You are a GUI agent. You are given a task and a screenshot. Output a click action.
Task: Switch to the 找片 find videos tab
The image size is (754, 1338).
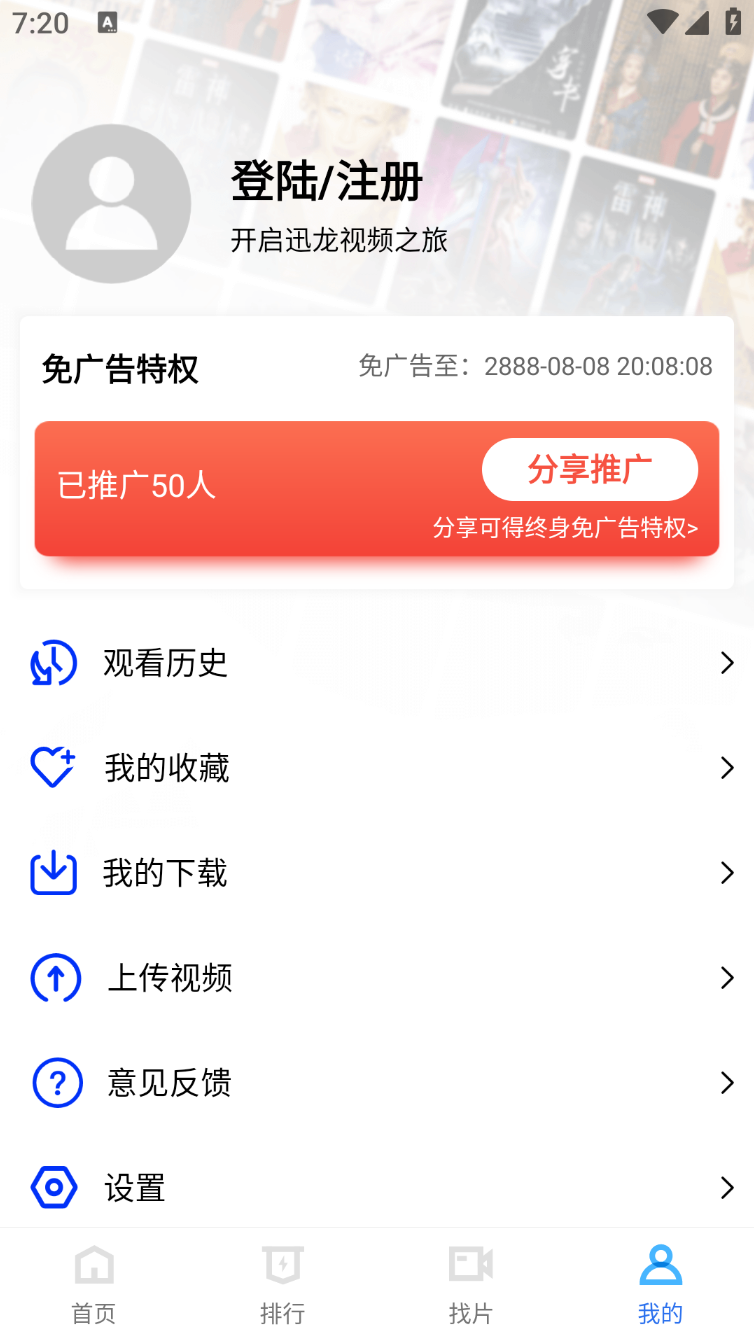[470, 1285]
